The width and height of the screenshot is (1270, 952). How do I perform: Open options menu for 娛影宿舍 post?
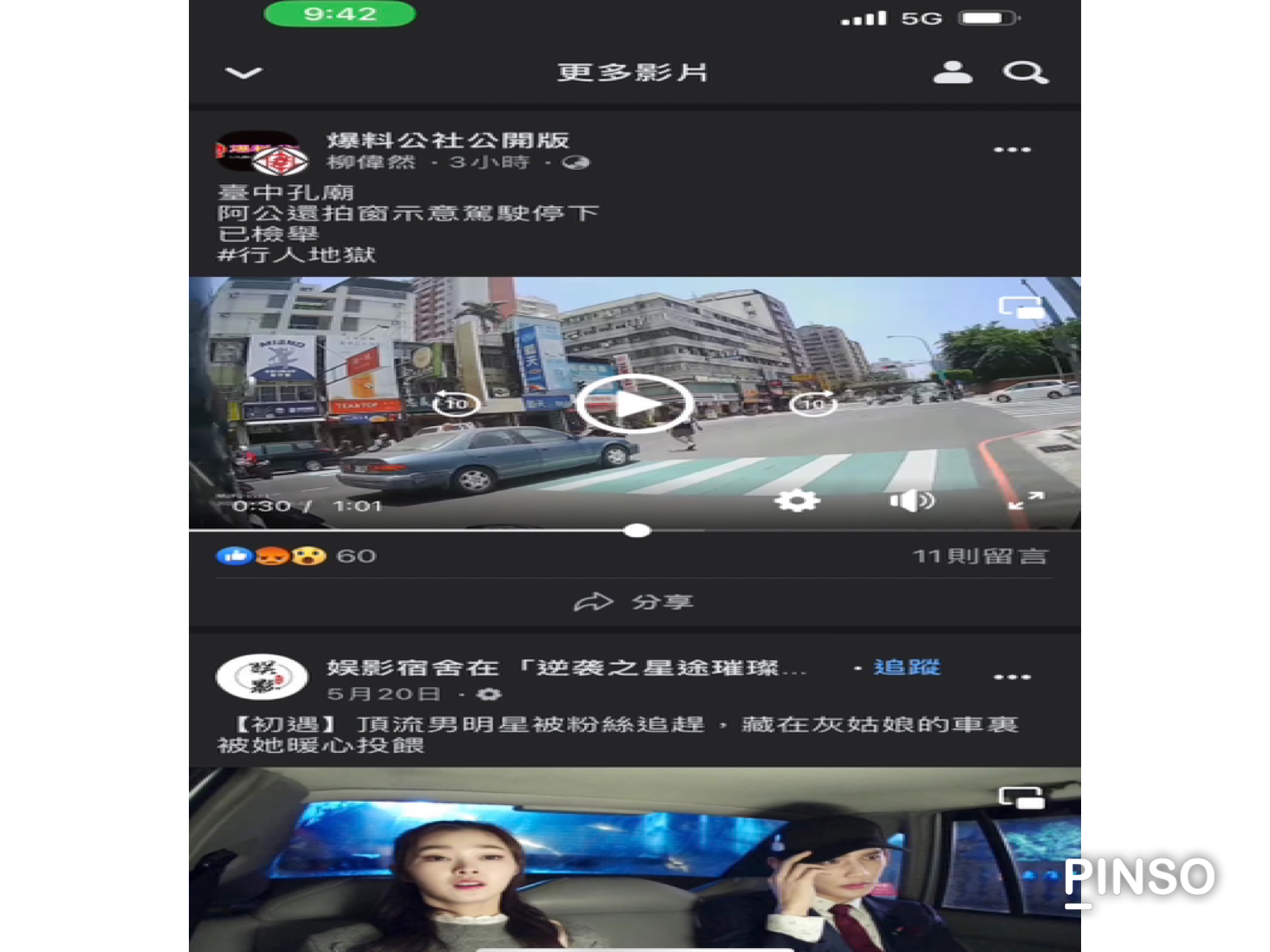click(1012, 677)
